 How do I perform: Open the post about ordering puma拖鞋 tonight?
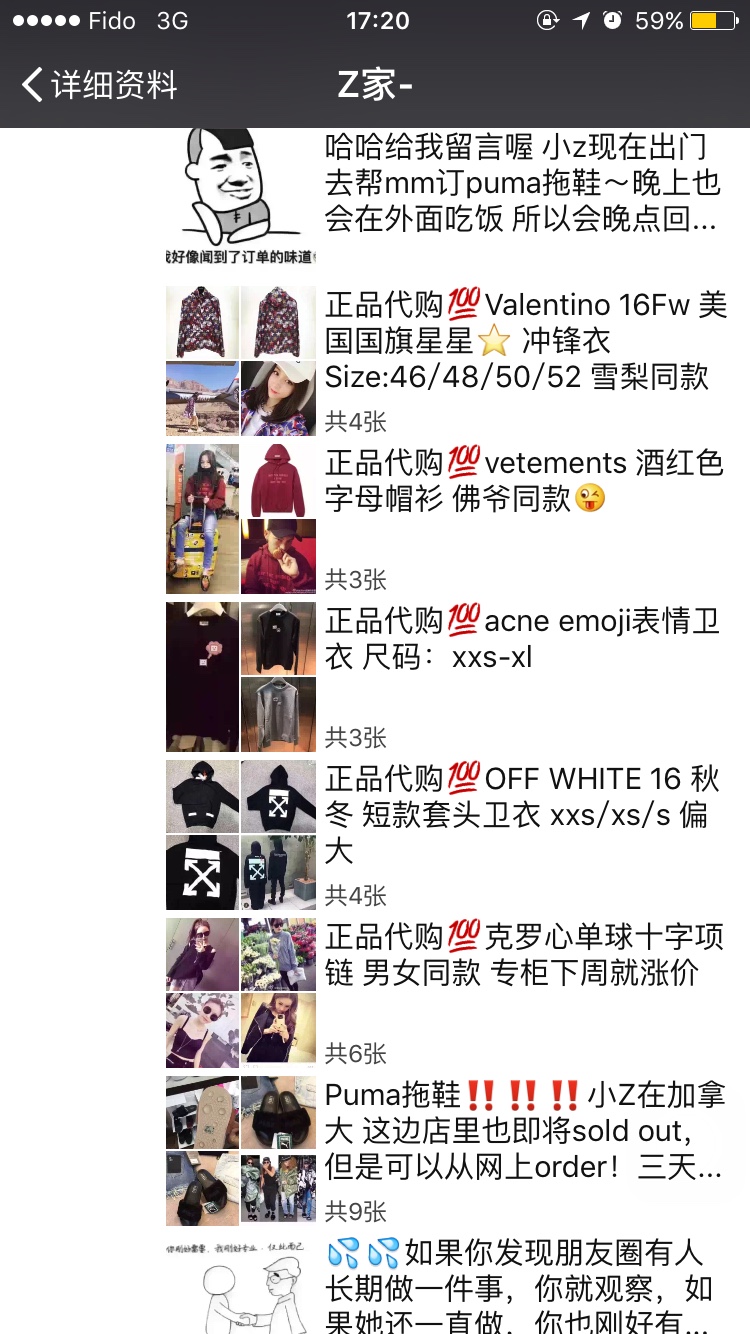[520, 185]
